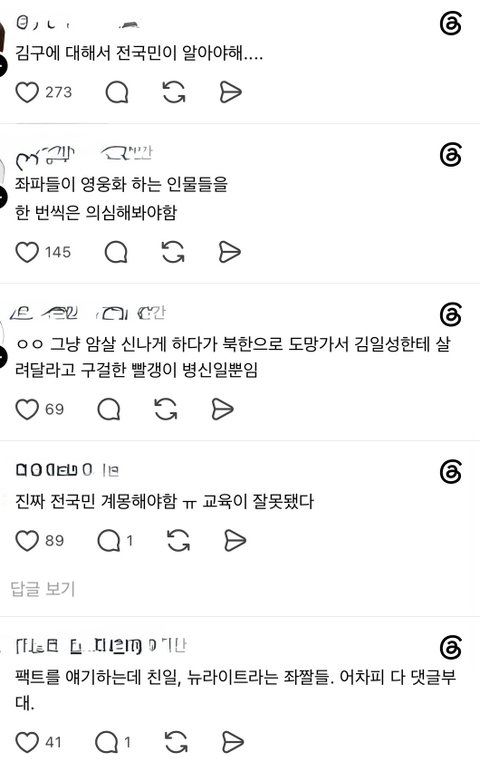Open the reply bubble on 89-likes comment
The width and height of the screenshot is (480, 781).
[x=109, y=541]
